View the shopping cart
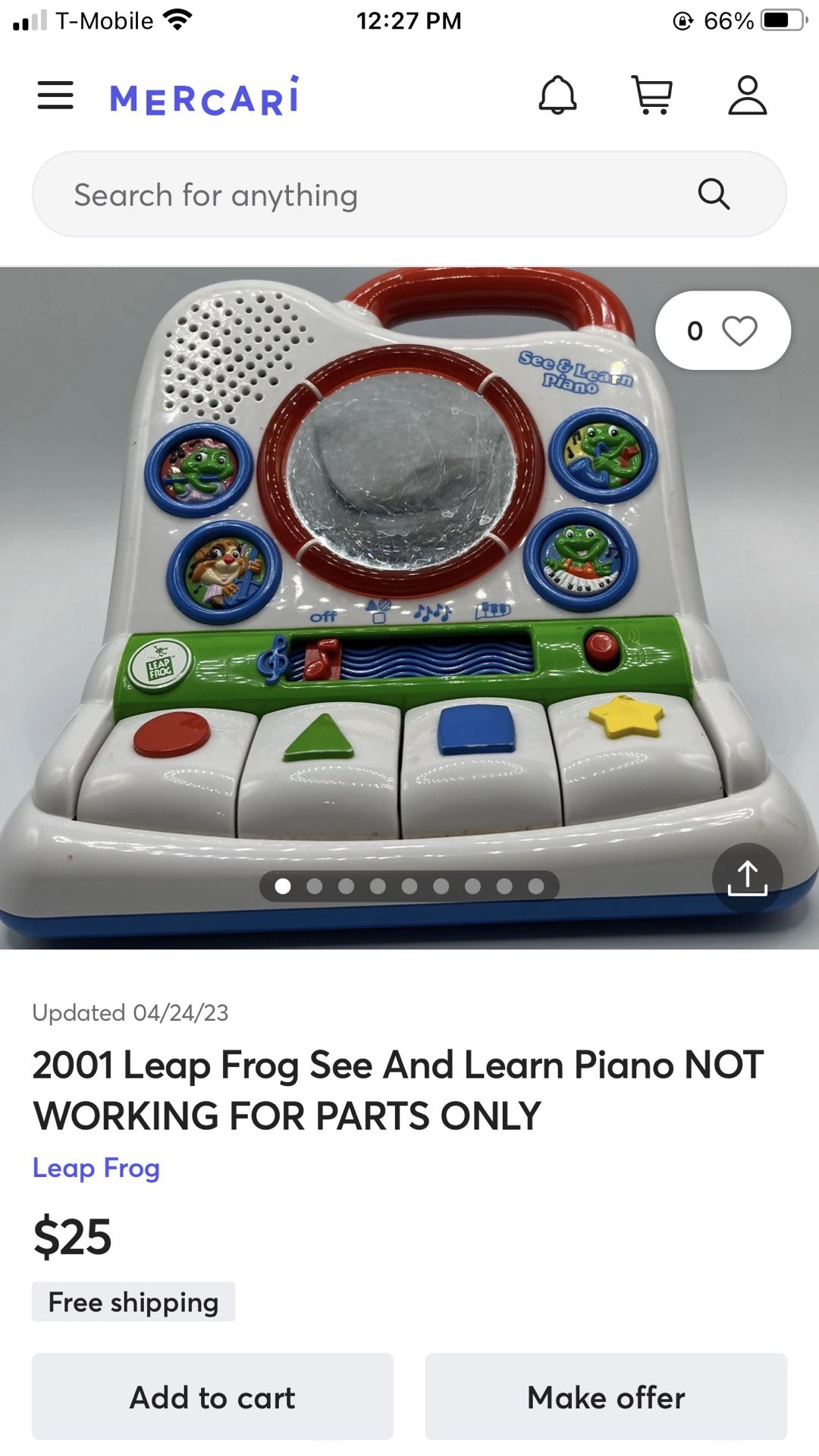Image resolution: width=819 pixels, height=1456 pixels. coord(652,96)
